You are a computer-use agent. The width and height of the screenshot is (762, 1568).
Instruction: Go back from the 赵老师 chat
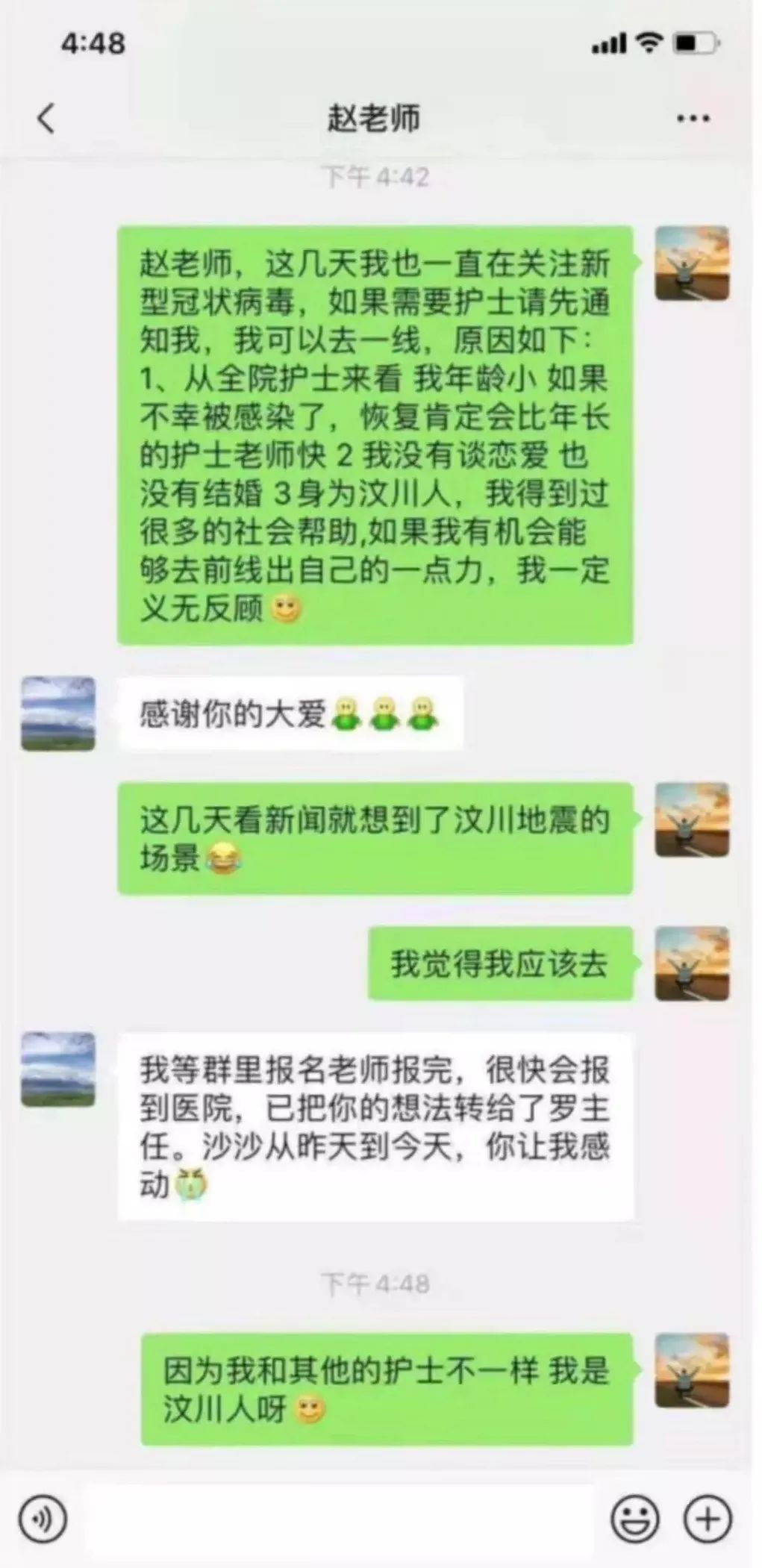46,118
